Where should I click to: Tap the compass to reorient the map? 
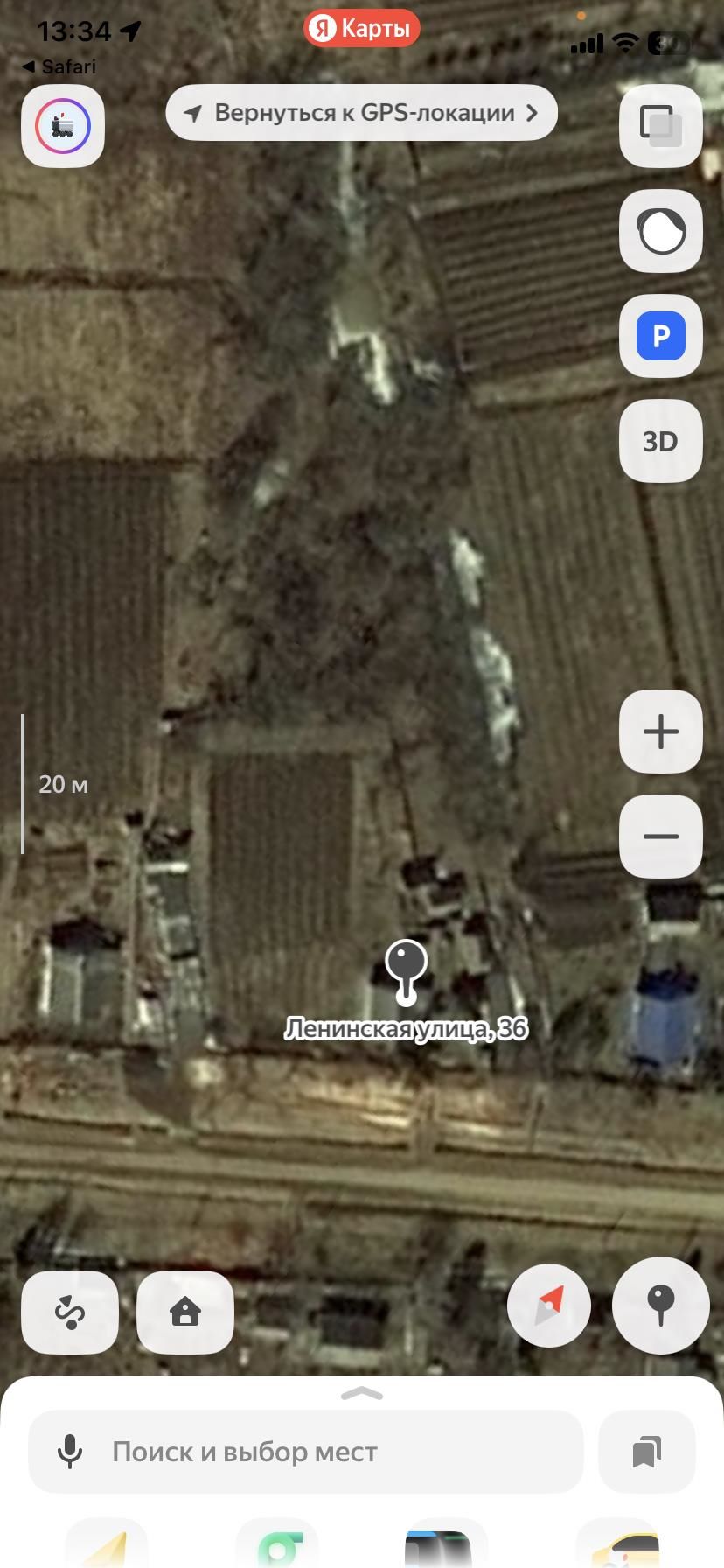549,1305
